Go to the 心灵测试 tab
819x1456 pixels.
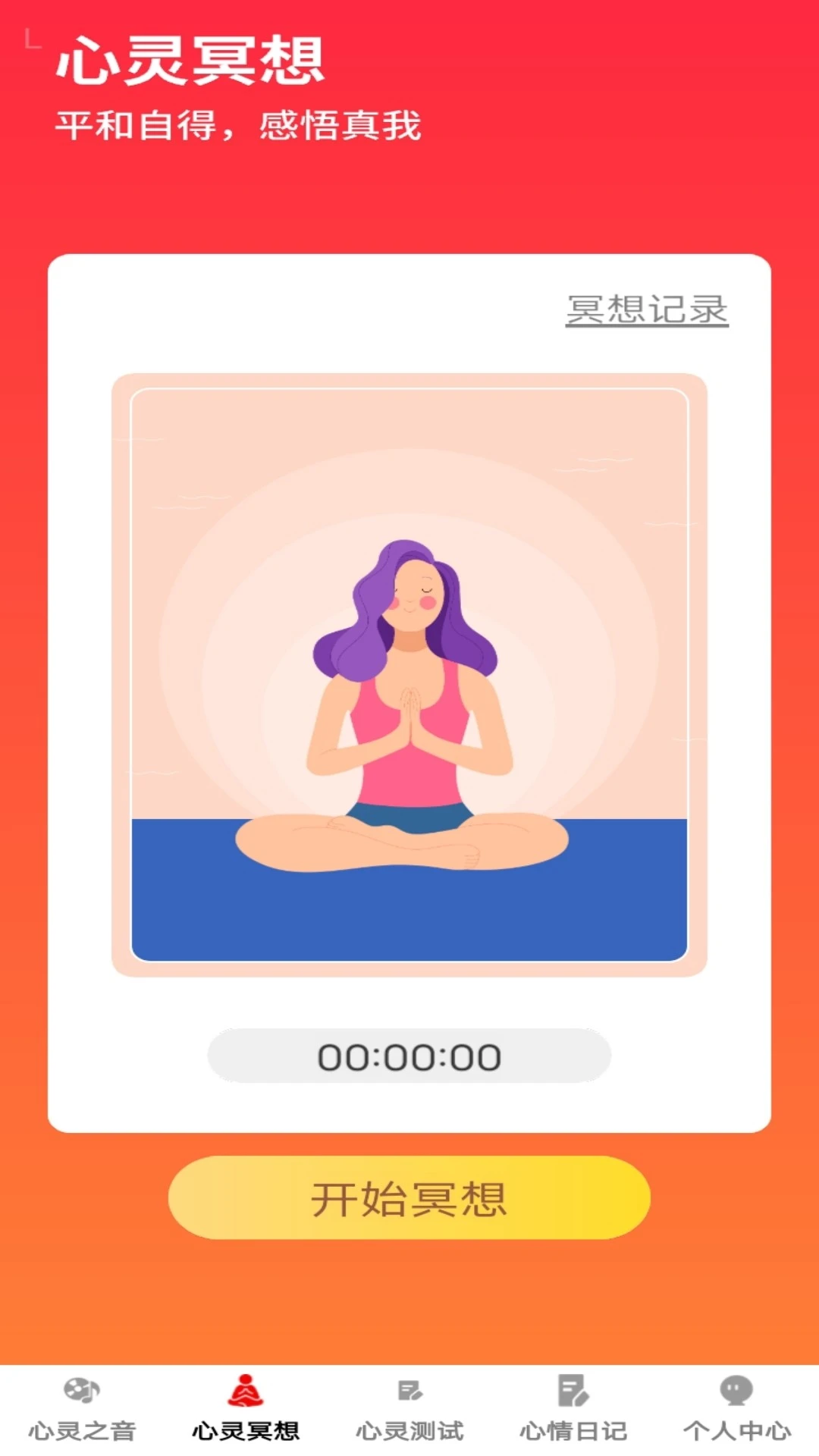(409, 1409)
